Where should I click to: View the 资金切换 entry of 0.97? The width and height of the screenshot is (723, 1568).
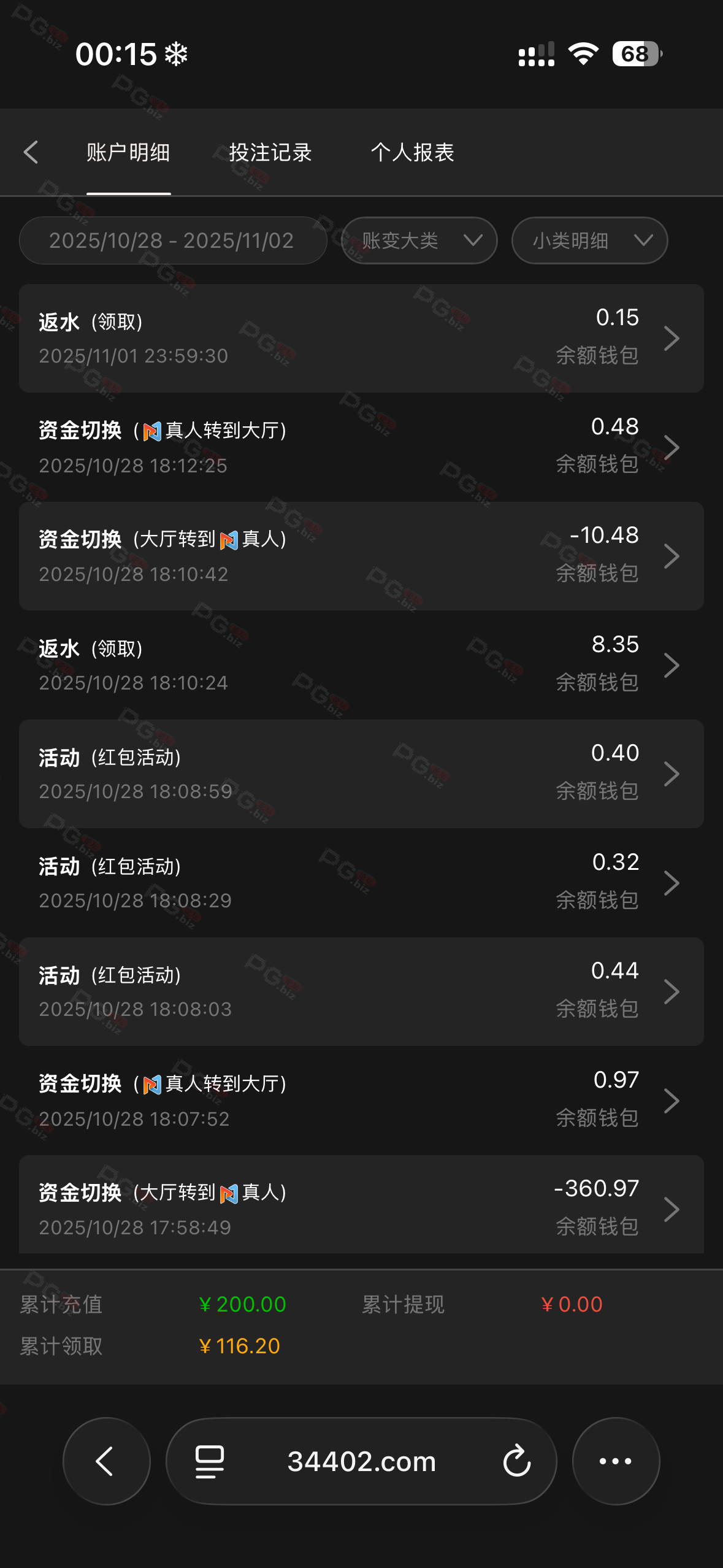pos(361,1101)
